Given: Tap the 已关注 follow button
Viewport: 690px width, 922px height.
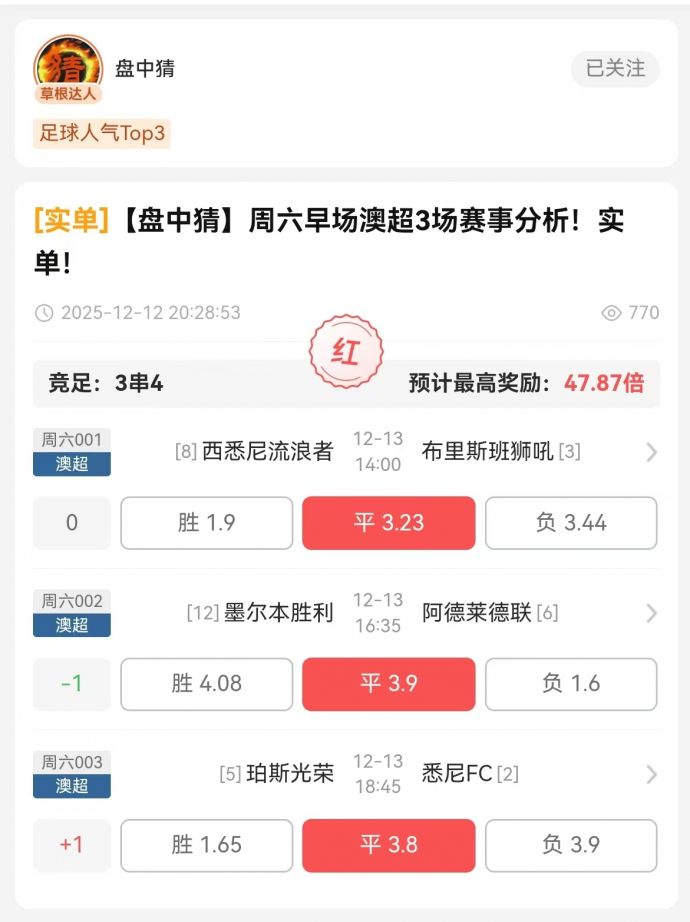Looking at the screenshot, I should 615,69.
